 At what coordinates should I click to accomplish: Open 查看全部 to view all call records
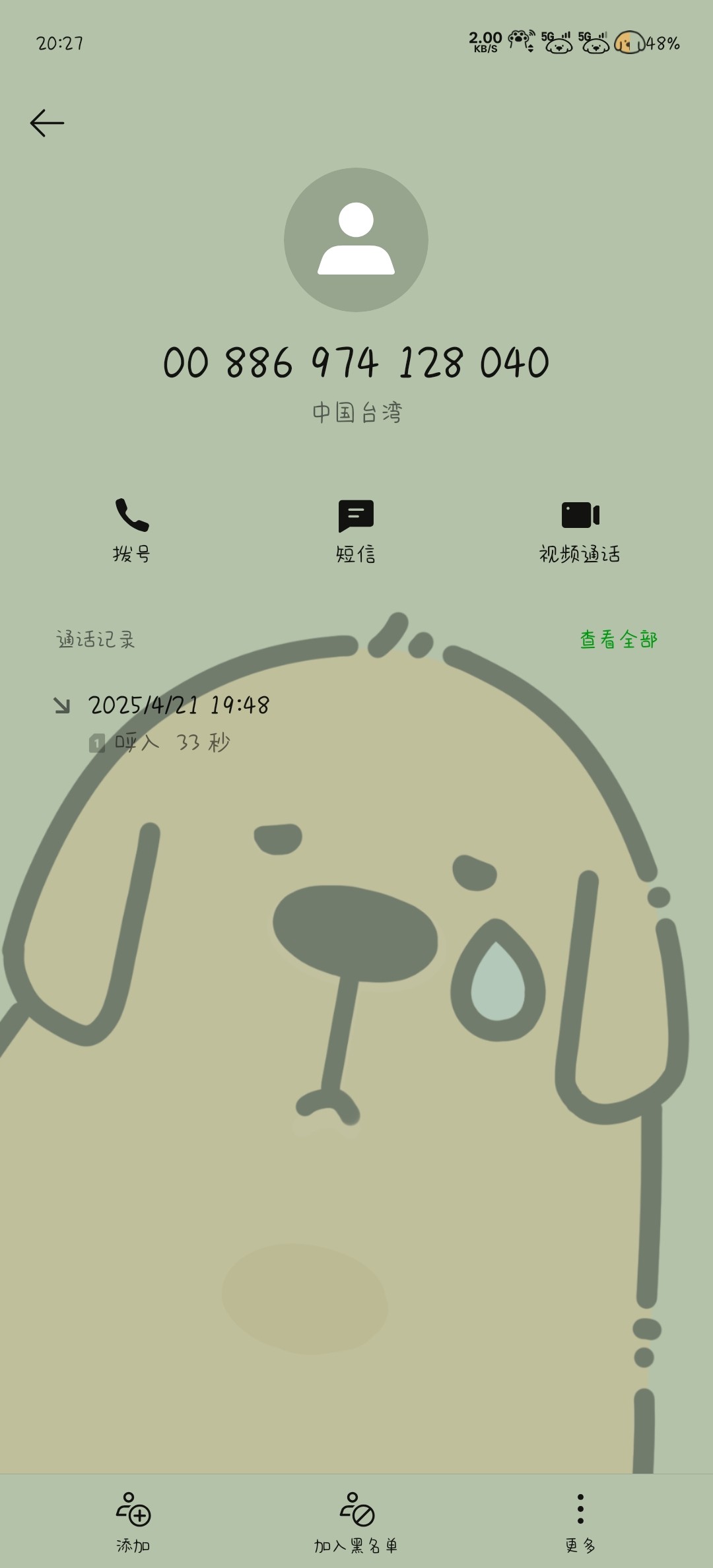click(x=618, y=639)
